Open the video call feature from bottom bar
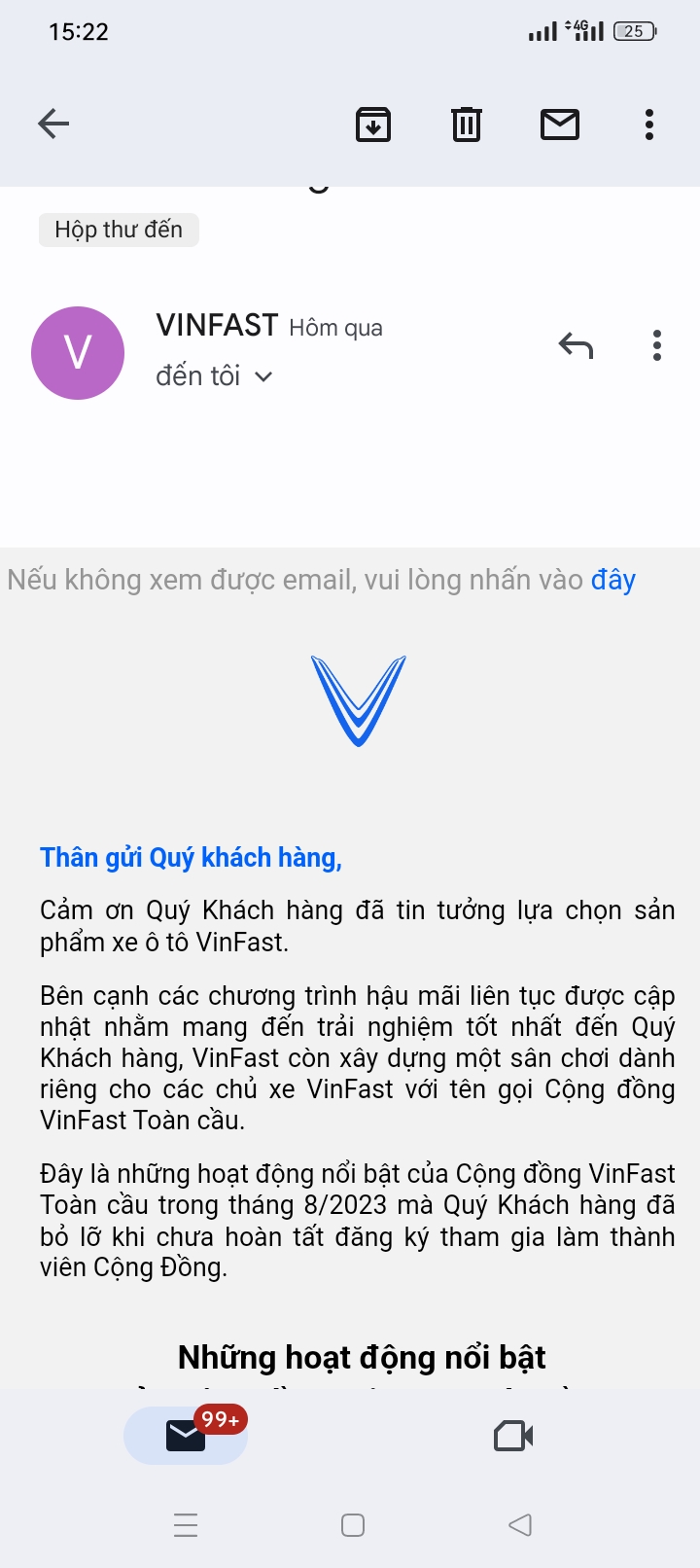Viewport: 700px width, 1568px height. point(512,1435)
